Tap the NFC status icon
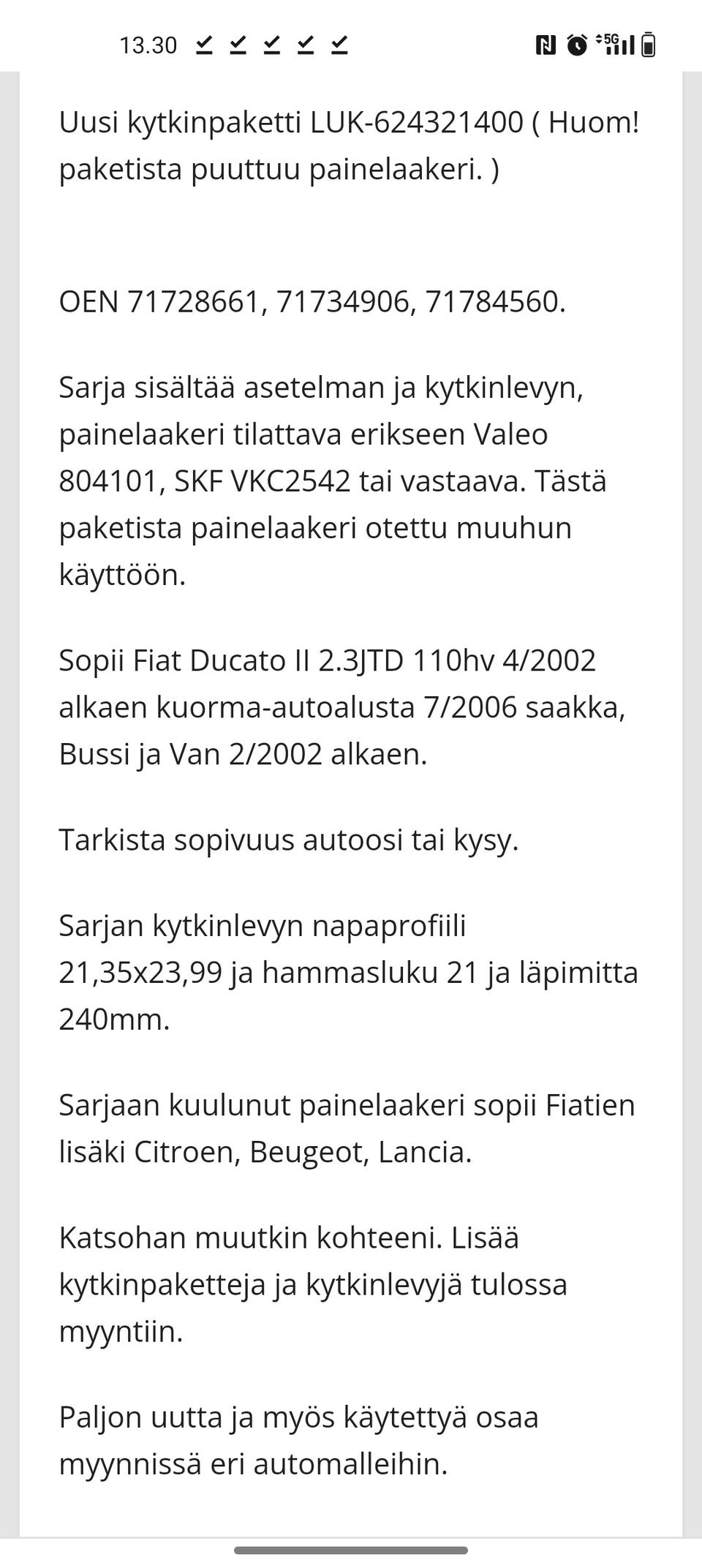 pyautogui.click(x=546, y=44)
